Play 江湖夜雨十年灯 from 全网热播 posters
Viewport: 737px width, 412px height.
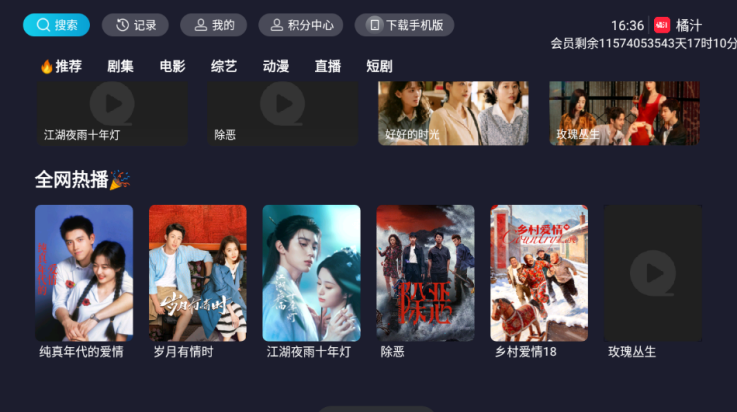coord(311,273)
